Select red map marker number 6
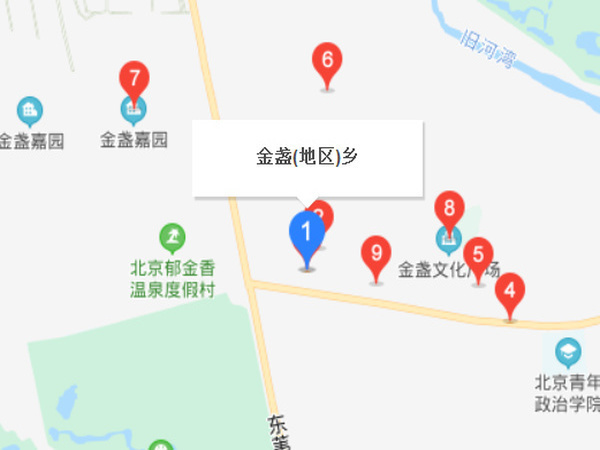The width and height of the screenshot is (600, 450). (326, 62)
